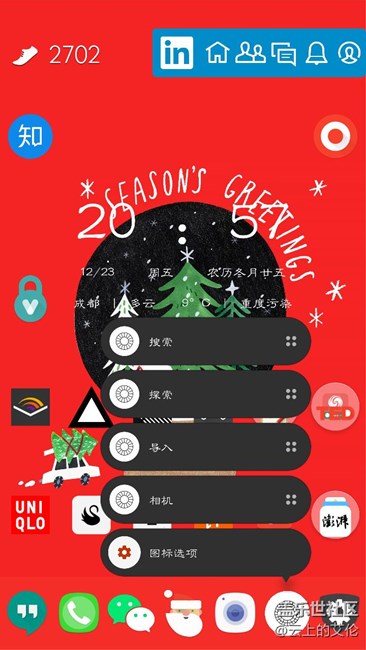Open the 澎湃 news app
This screenshot has width=366, height=650.
[335, 514]
